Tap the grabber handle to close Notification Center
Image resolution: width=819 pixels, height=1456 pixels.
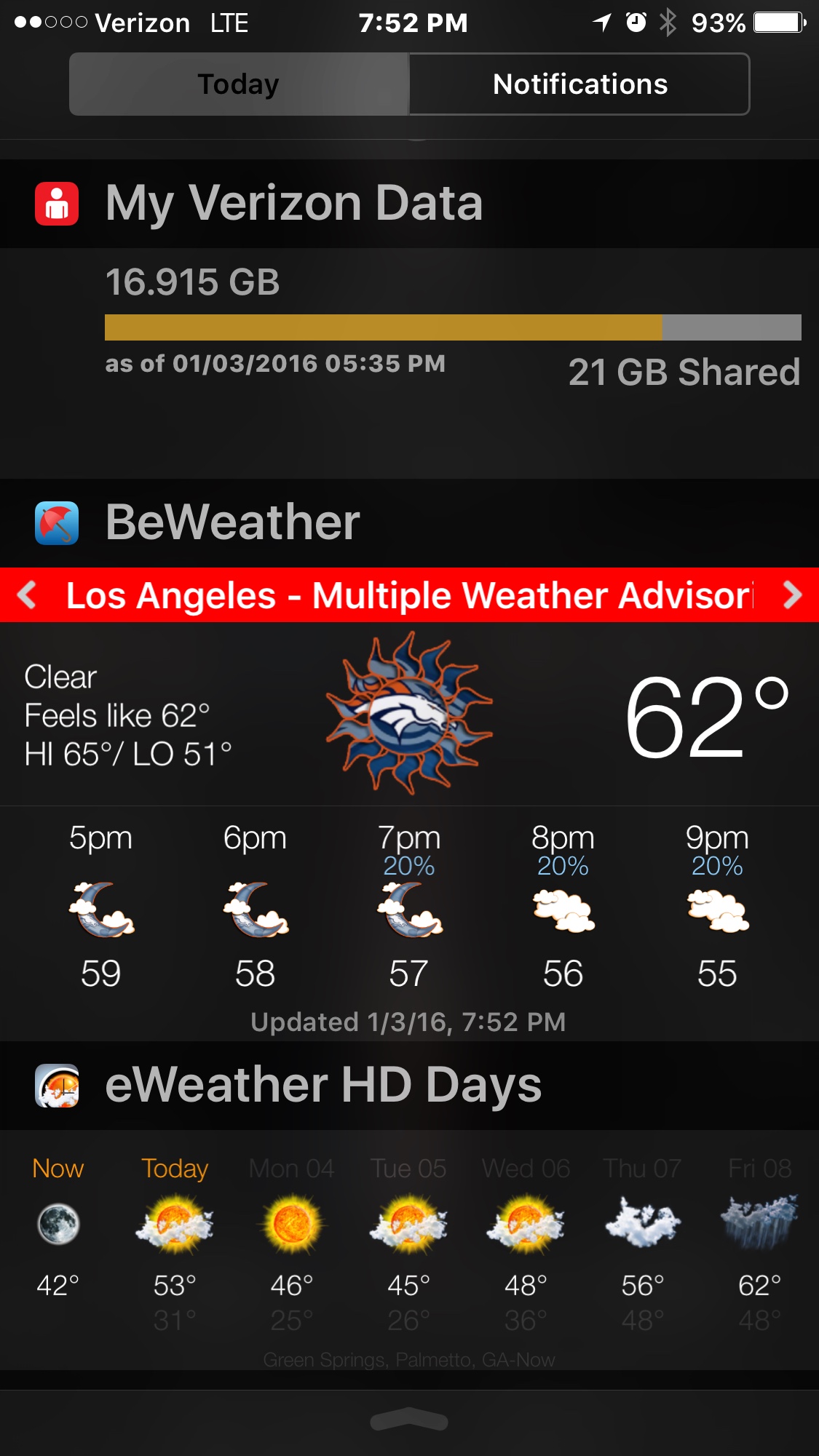409,1420
